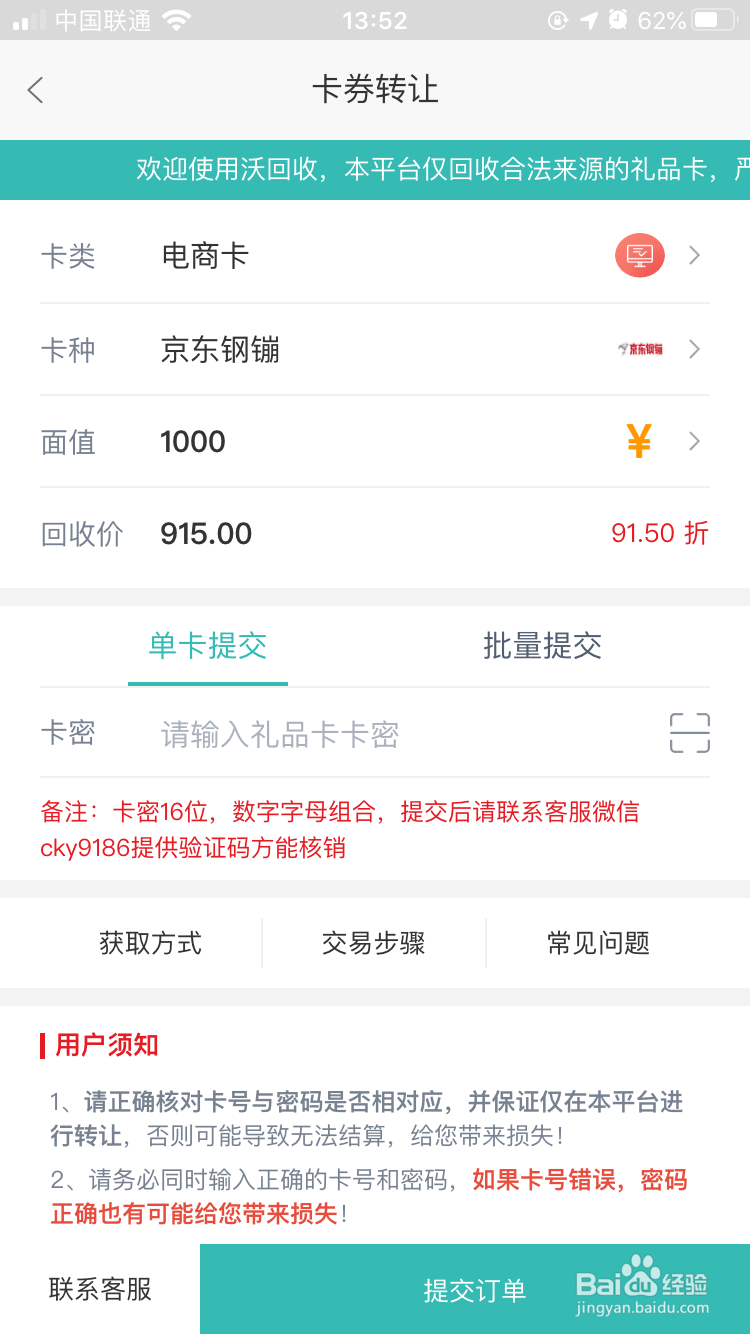
Task: Click the 请输入礼品卡卡密 input field
Action: (300, 732)
